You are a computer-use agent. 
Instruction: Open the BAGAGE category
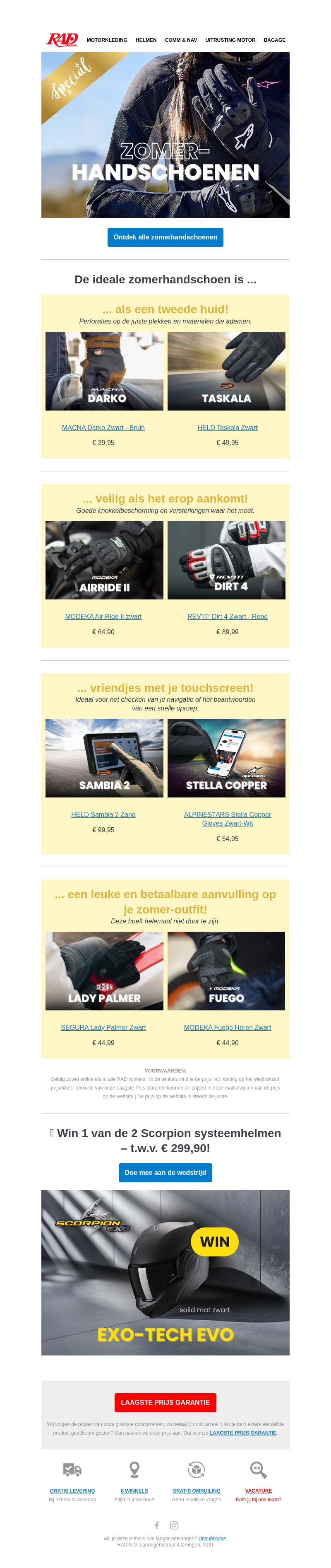click(274, 40)
